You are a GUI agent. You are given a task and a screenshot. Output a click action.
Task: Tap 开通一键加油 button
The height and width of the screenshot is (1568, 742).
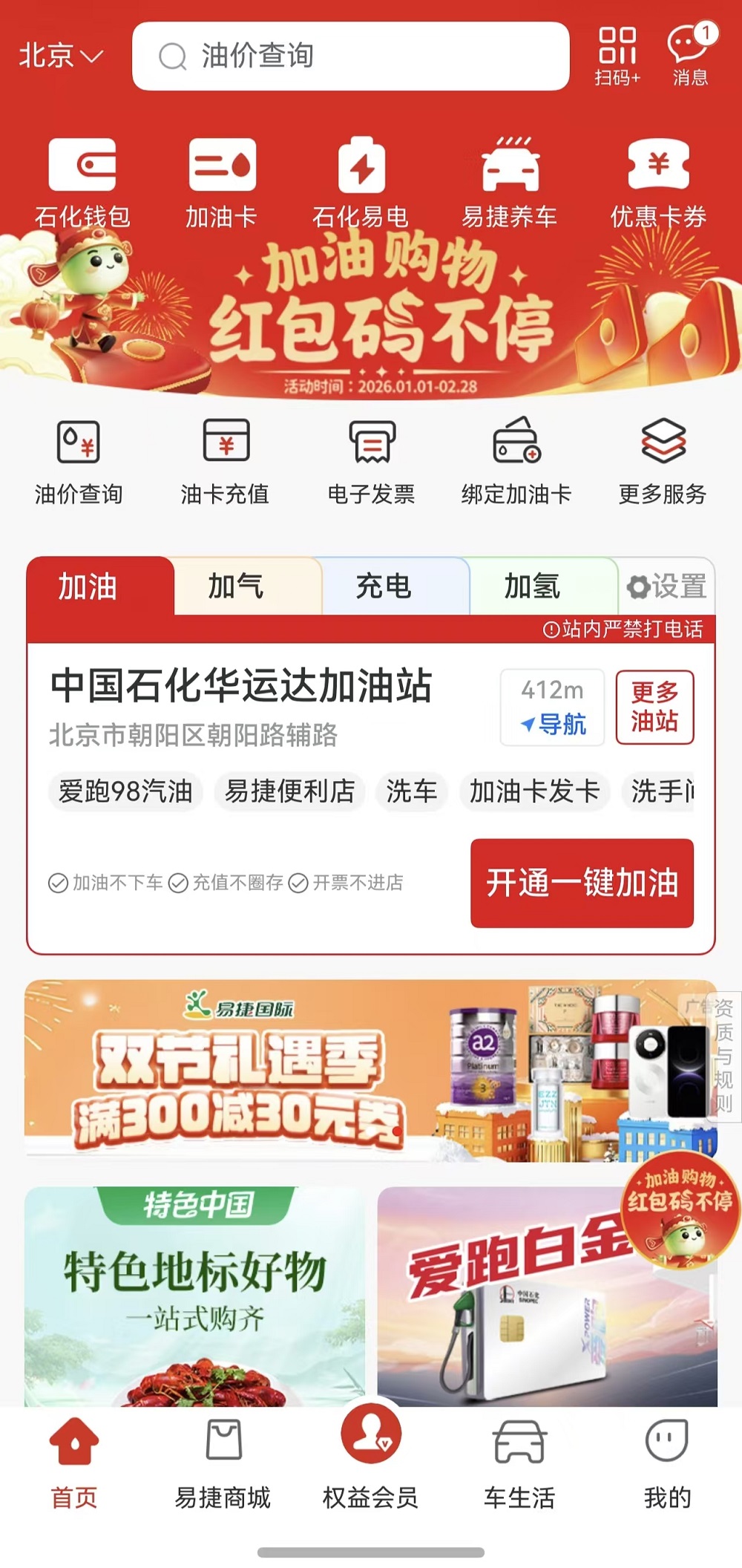click(582, 883)
